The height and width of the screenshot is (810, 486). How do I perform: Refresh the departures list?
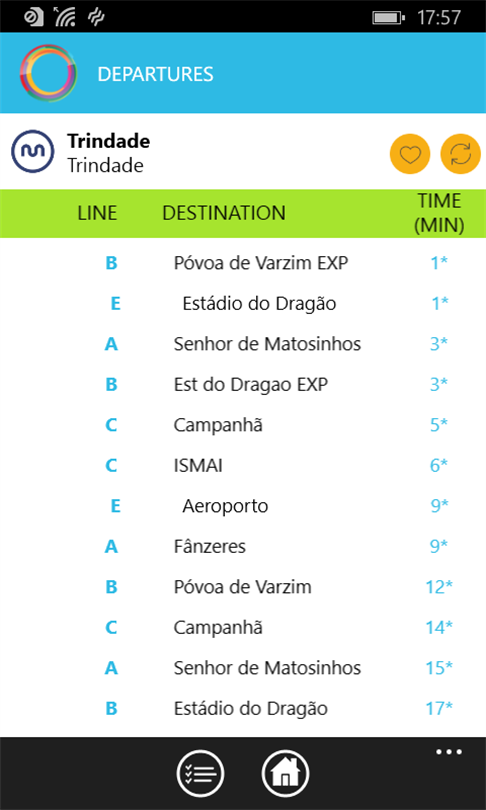pyautogui.click(x=460, y=154)
